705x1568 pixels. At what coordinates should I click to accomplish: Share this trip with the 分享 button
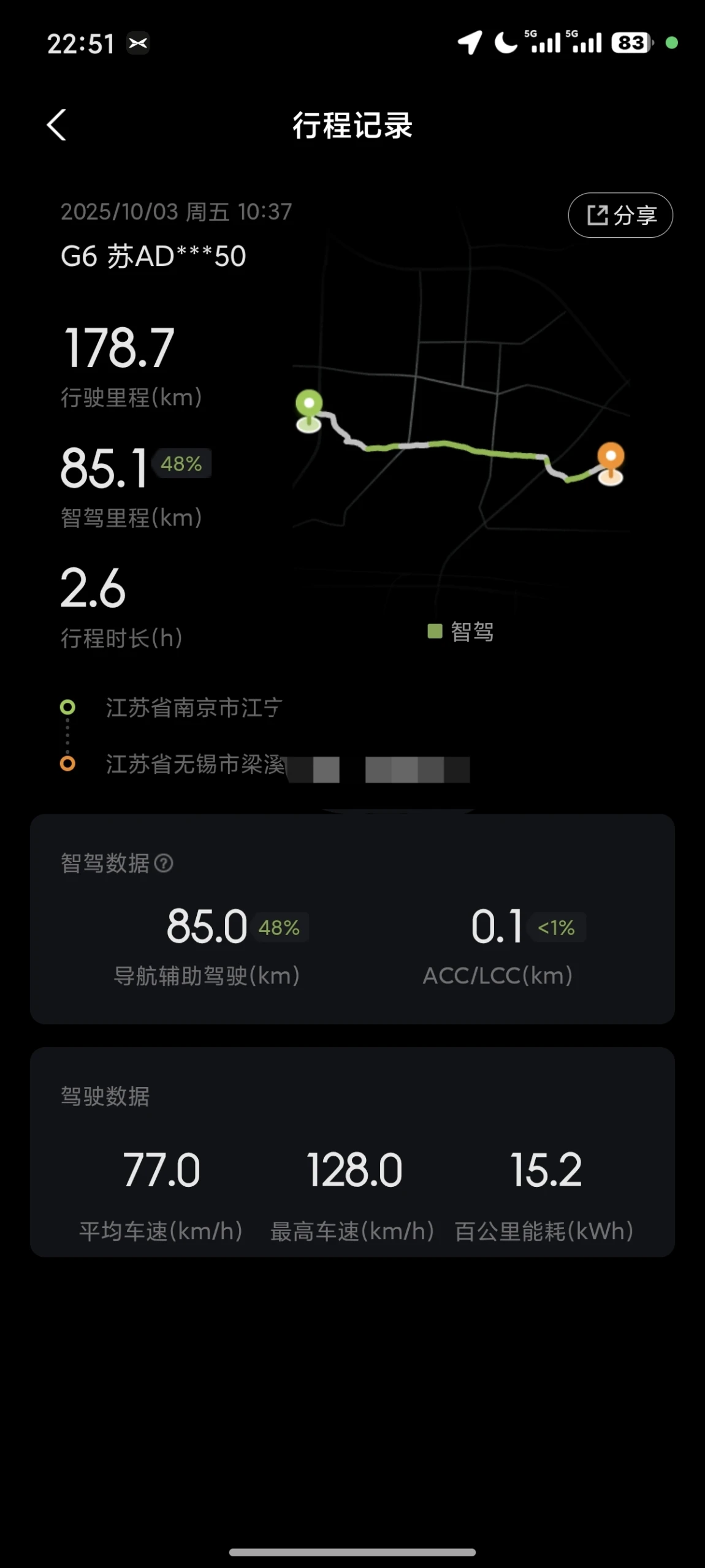620,215
